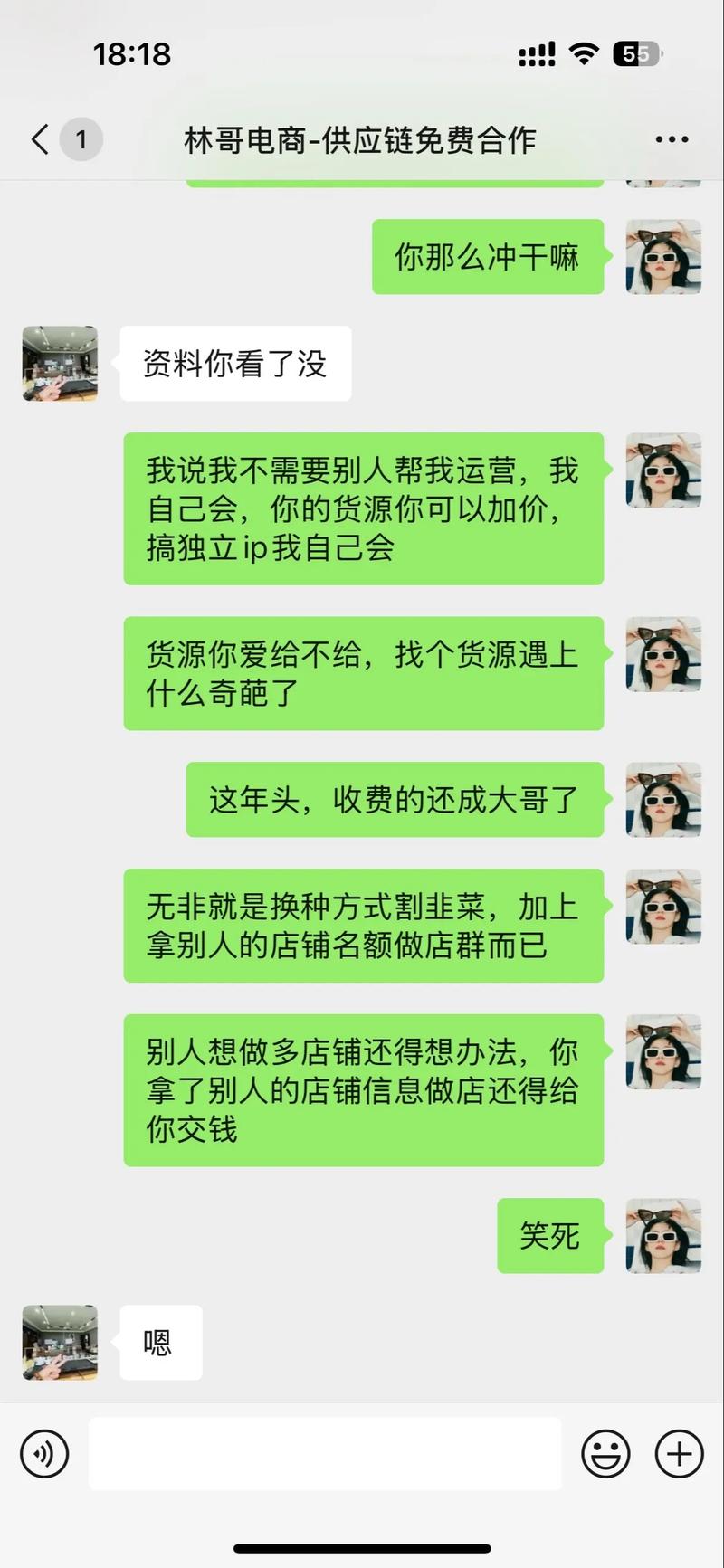Screen dimensions: 724x1568
Task: Open my avatar beside 你那么冲干嘛
Action: click(663, 257)
